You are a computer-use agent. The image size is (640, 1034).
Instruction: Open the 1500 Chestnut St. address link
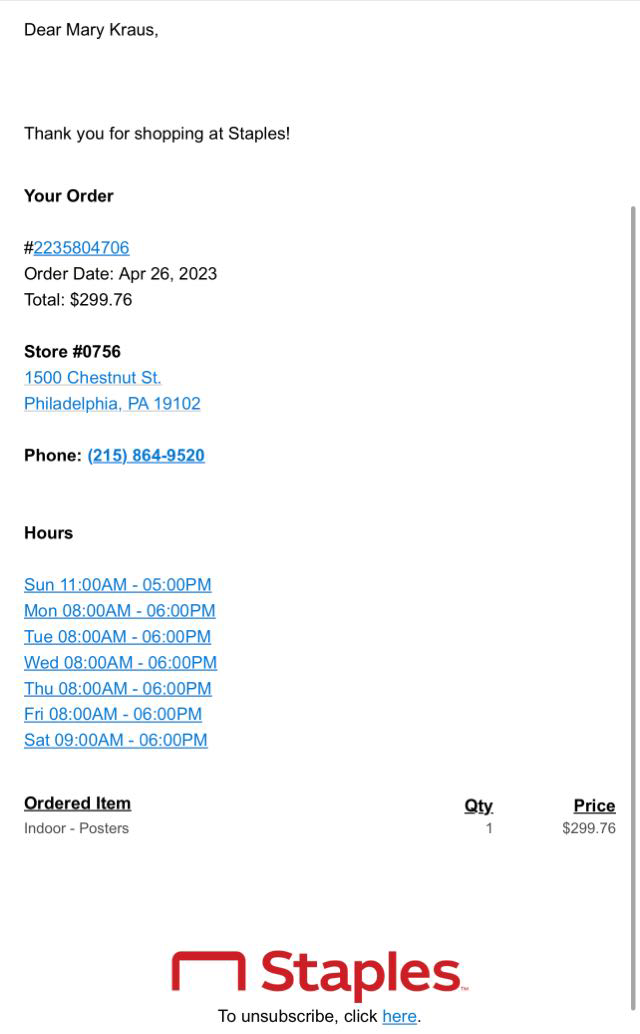click(x=92, y=378)
